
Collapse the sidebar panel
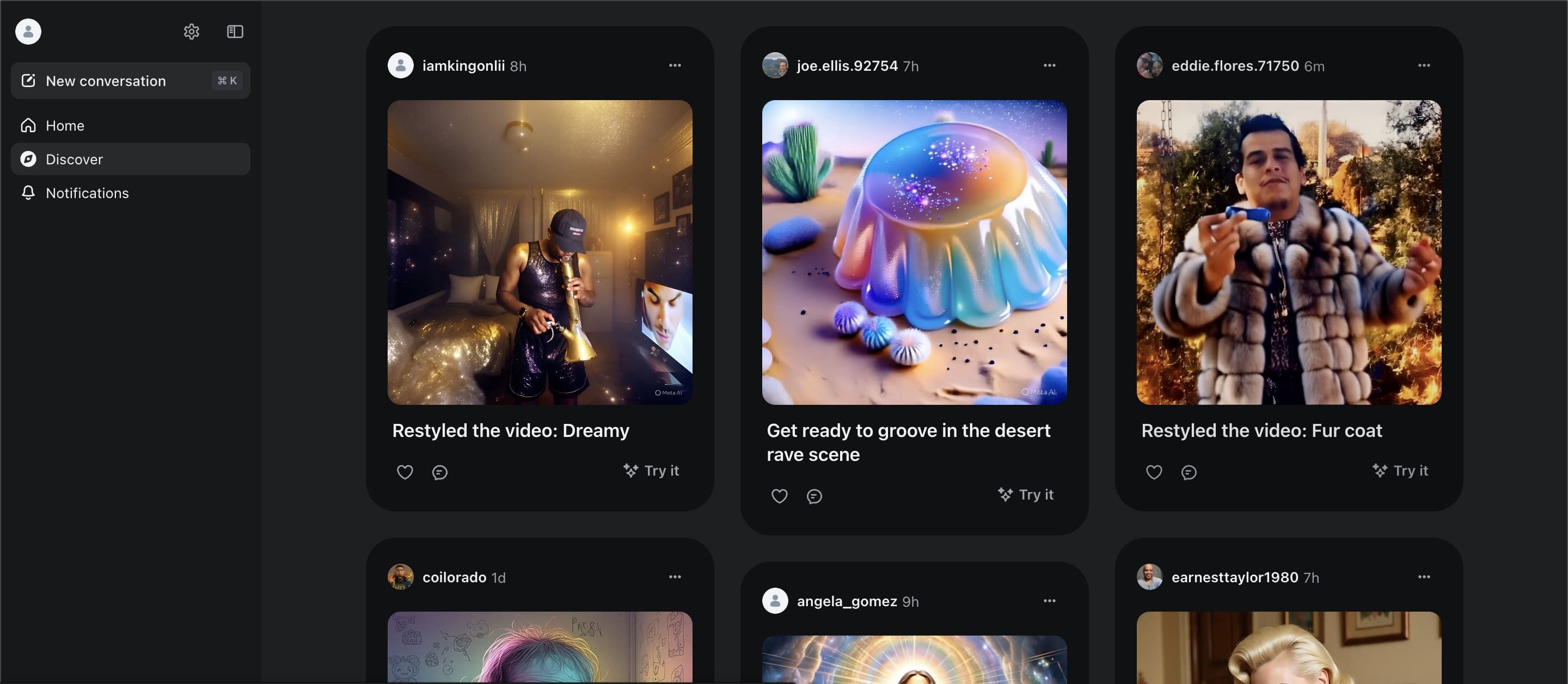coord(235,32)
